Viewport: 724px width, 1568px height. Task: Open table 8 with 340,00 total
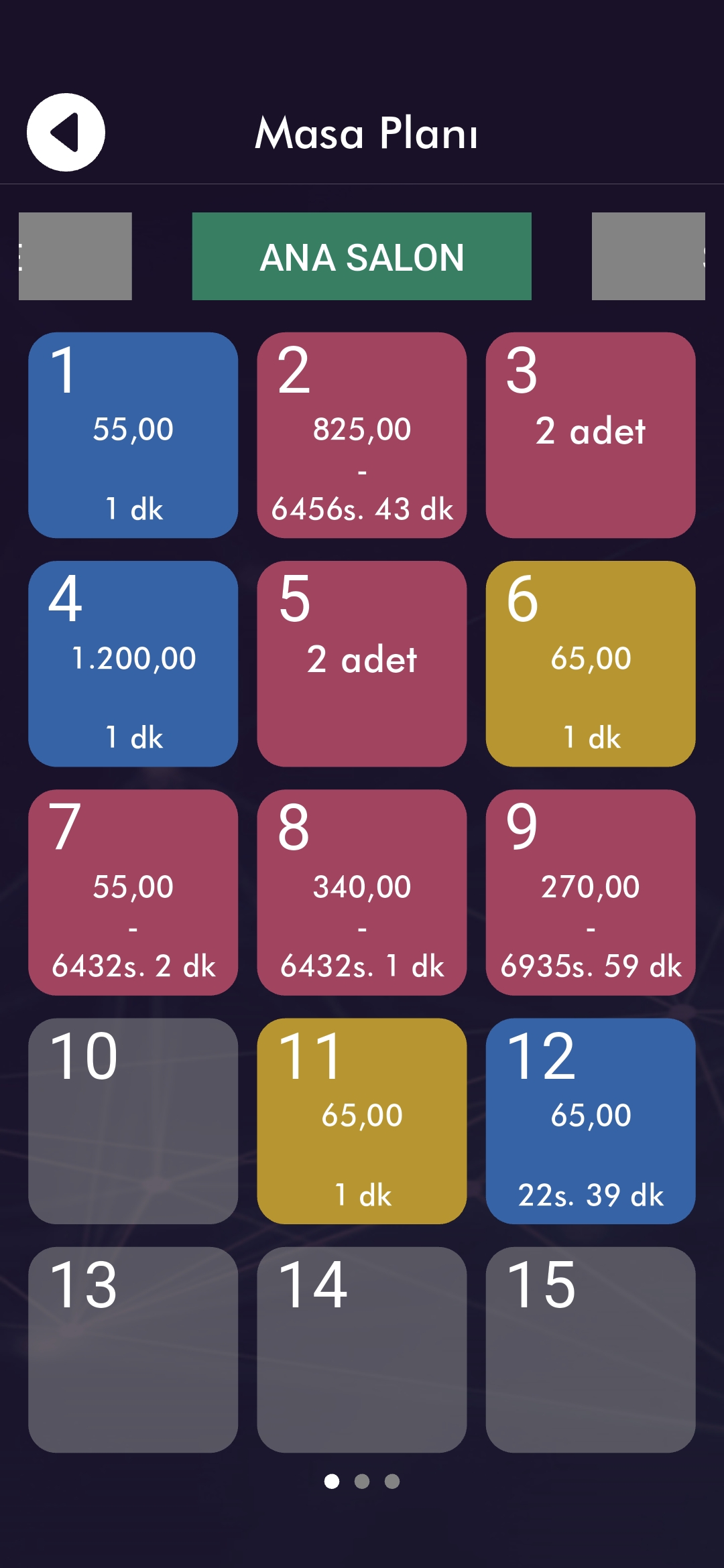[361, 892]
